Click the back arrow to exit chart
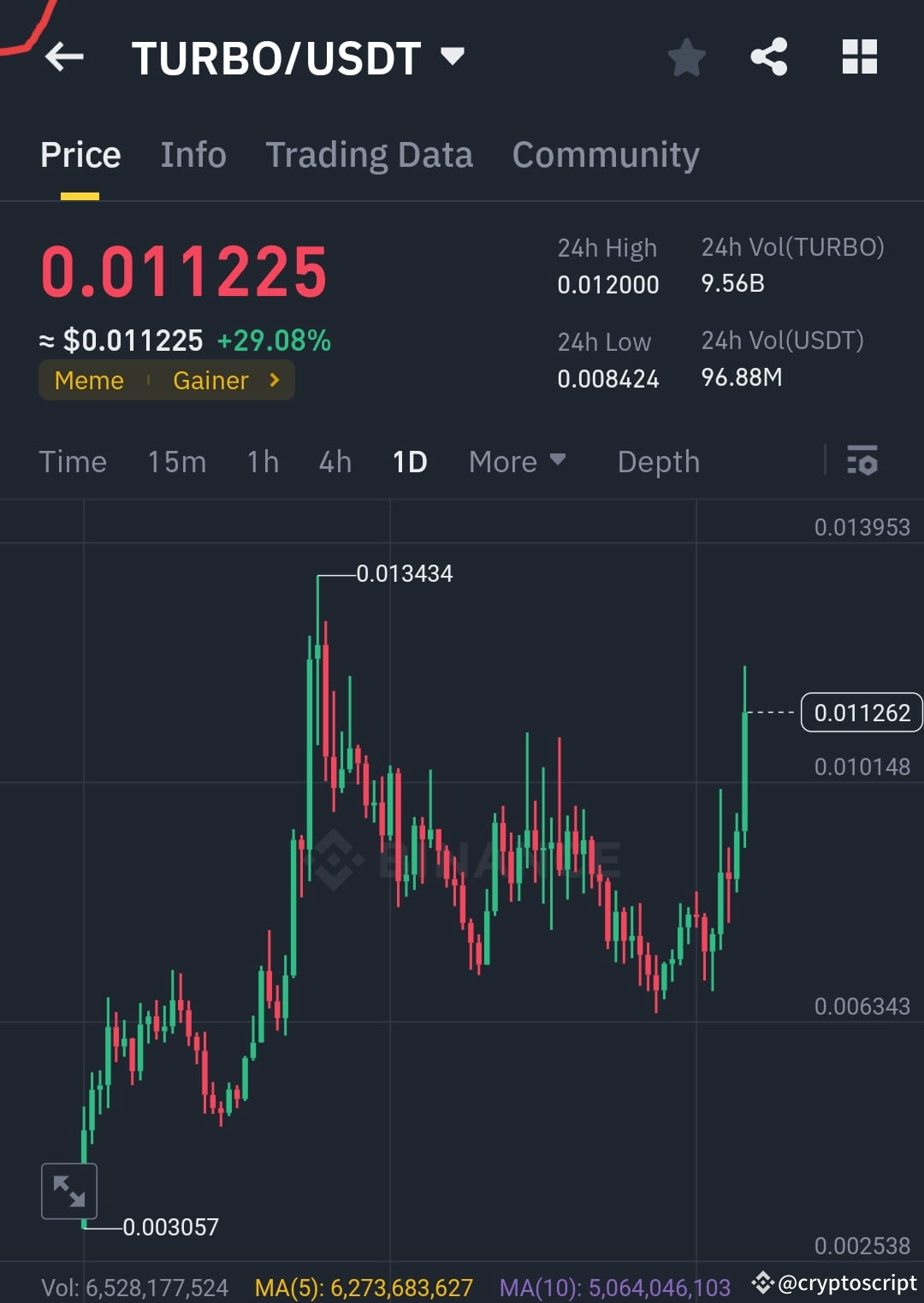 (x=63, y=56)
